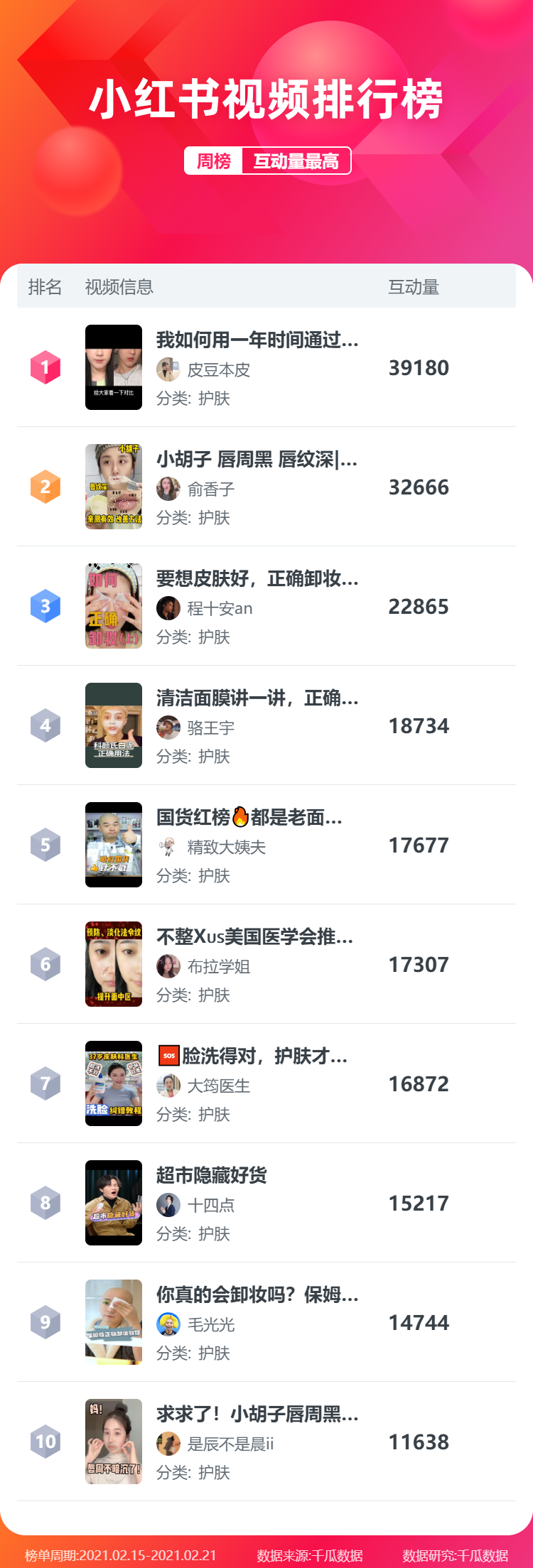
Task: Click the rank 3 blue badge
Action: click(45, 607)
